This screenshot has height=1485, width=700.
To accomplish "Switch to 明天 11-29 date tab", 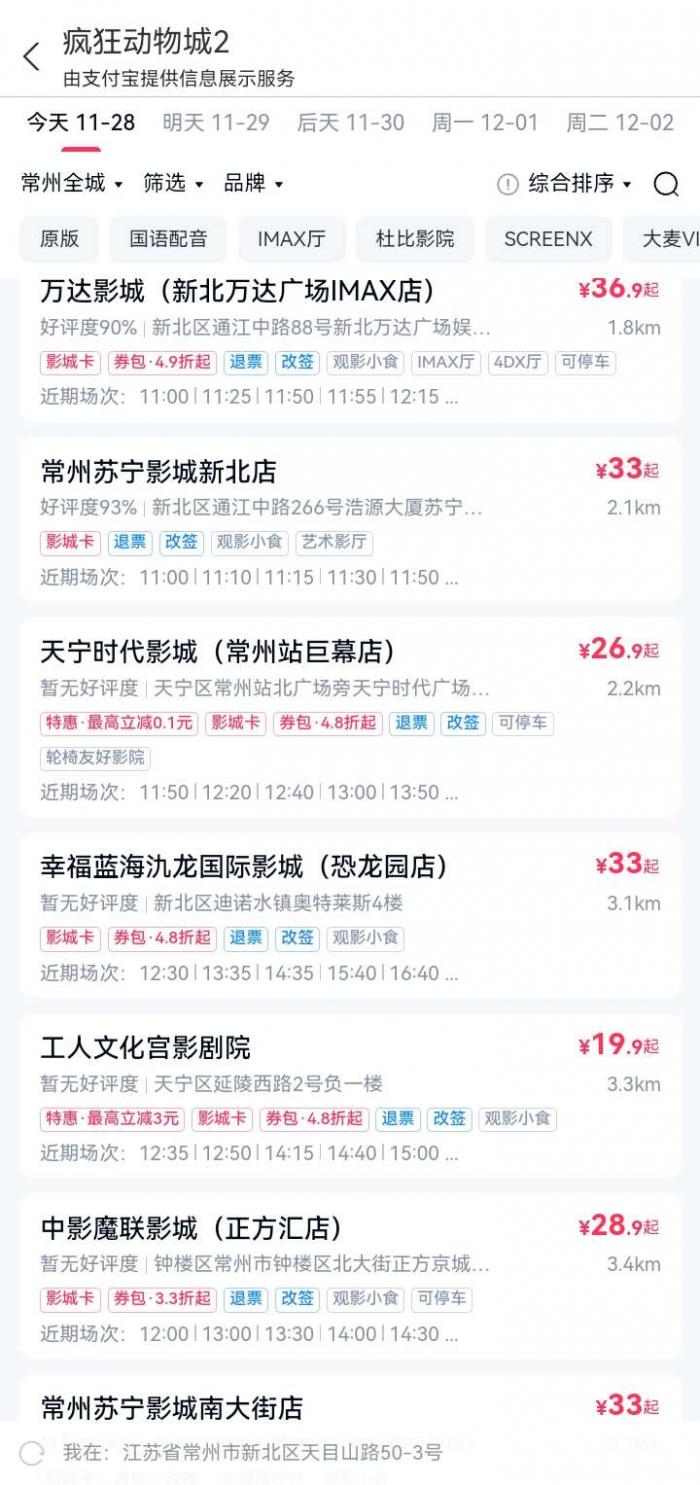I will click(x=216, y=123).
